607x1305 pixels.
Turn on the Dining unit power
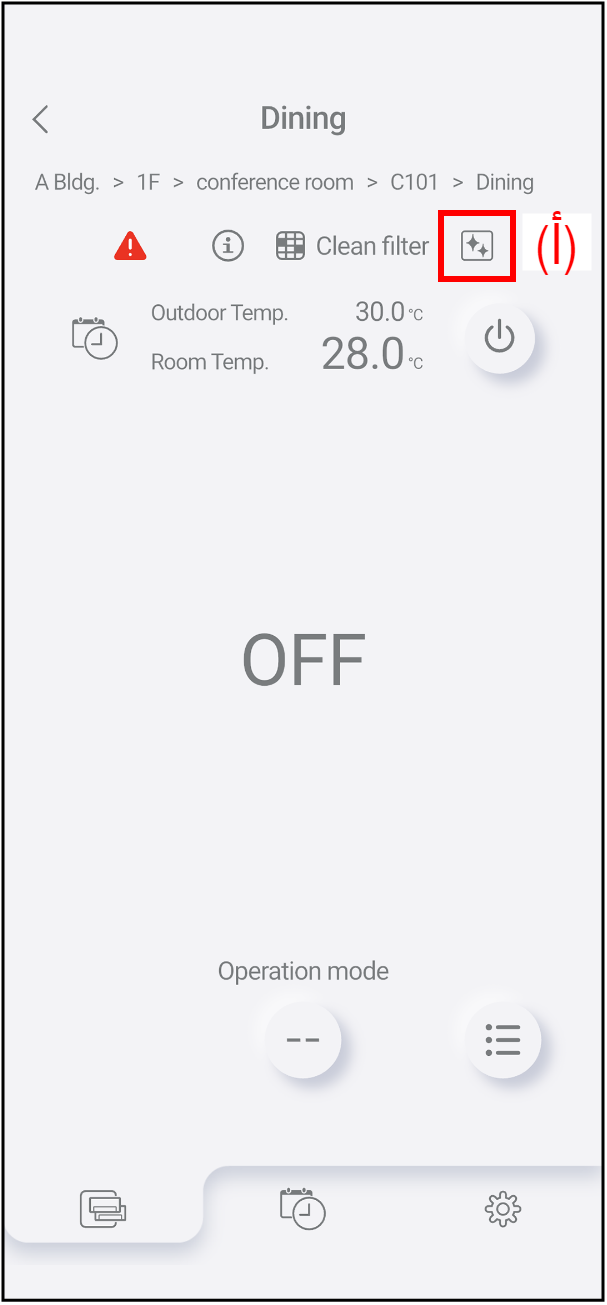pyautogui.click(x=499, y=338)
